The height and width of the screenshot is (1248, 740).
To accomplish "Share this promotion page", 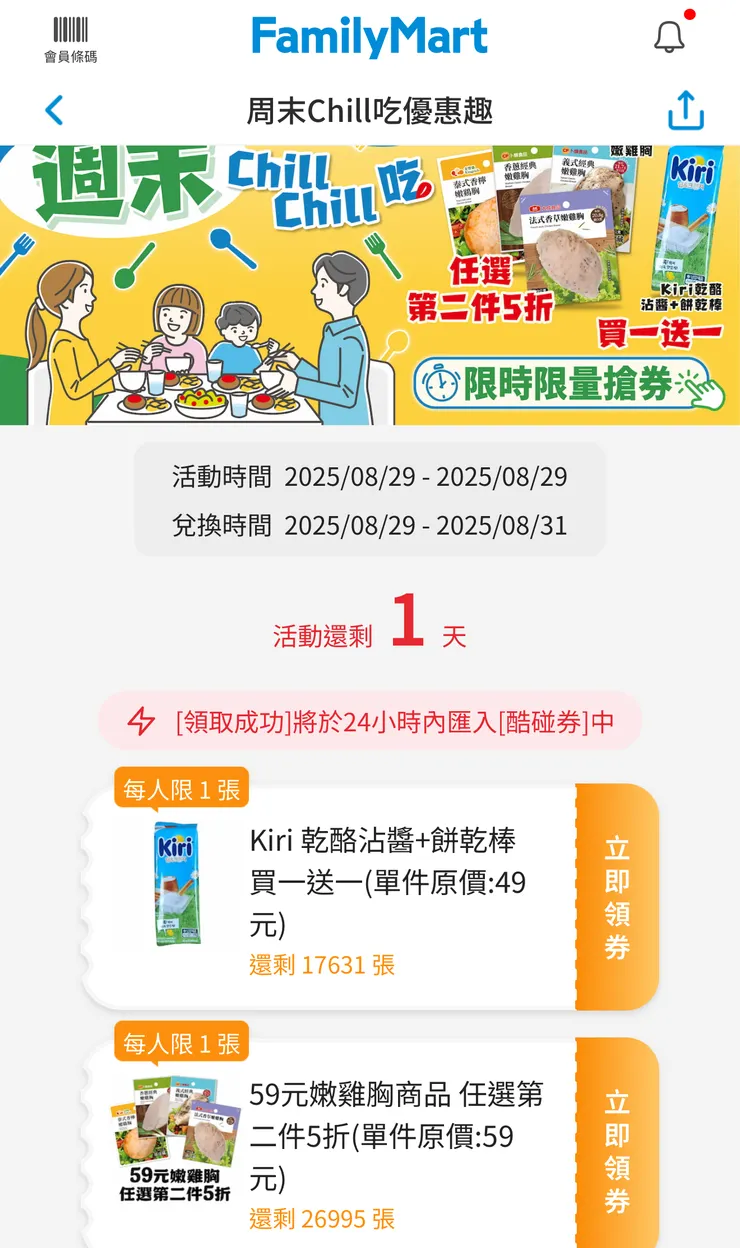I will (x=686, y=110).
